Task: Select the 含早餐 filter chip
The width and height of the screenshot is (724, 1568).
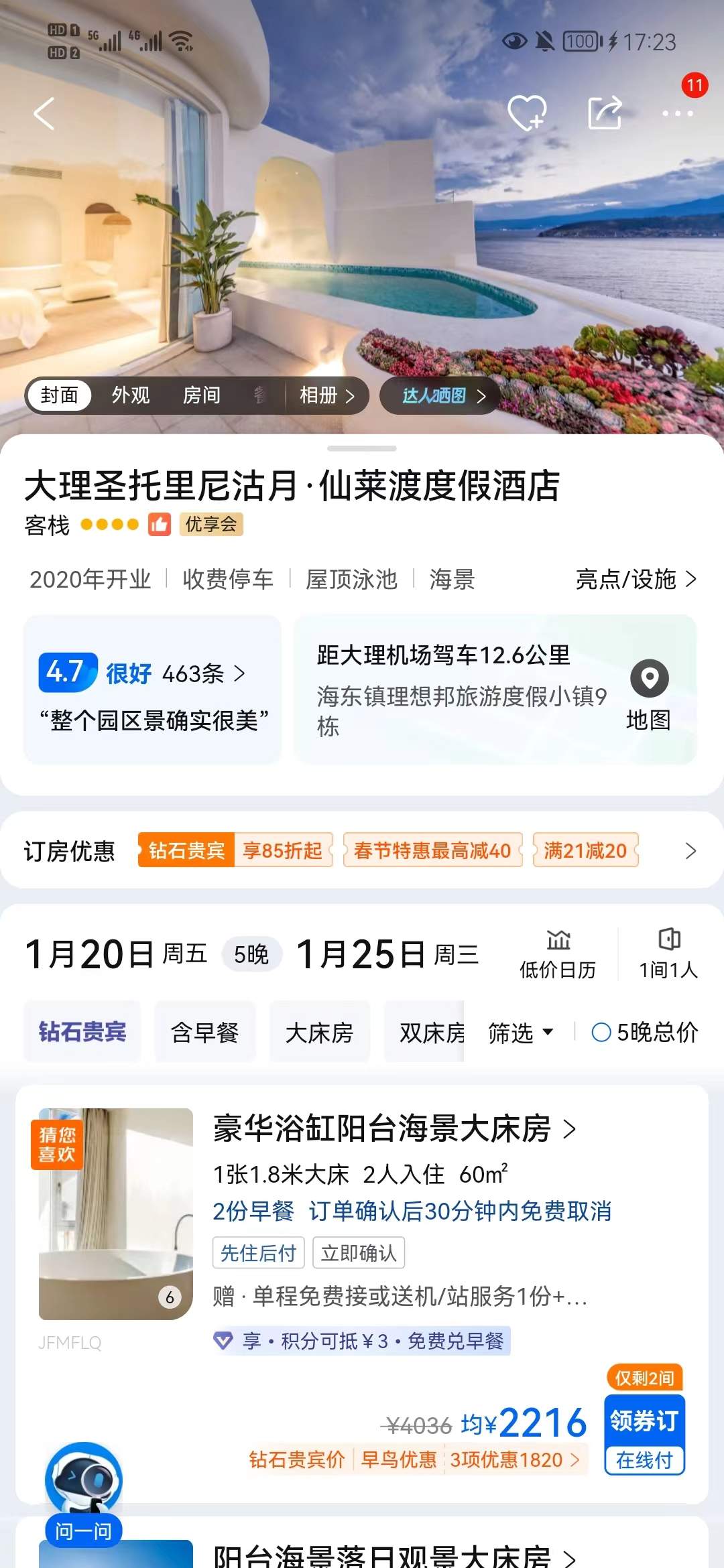Action: pos(205,1033)
